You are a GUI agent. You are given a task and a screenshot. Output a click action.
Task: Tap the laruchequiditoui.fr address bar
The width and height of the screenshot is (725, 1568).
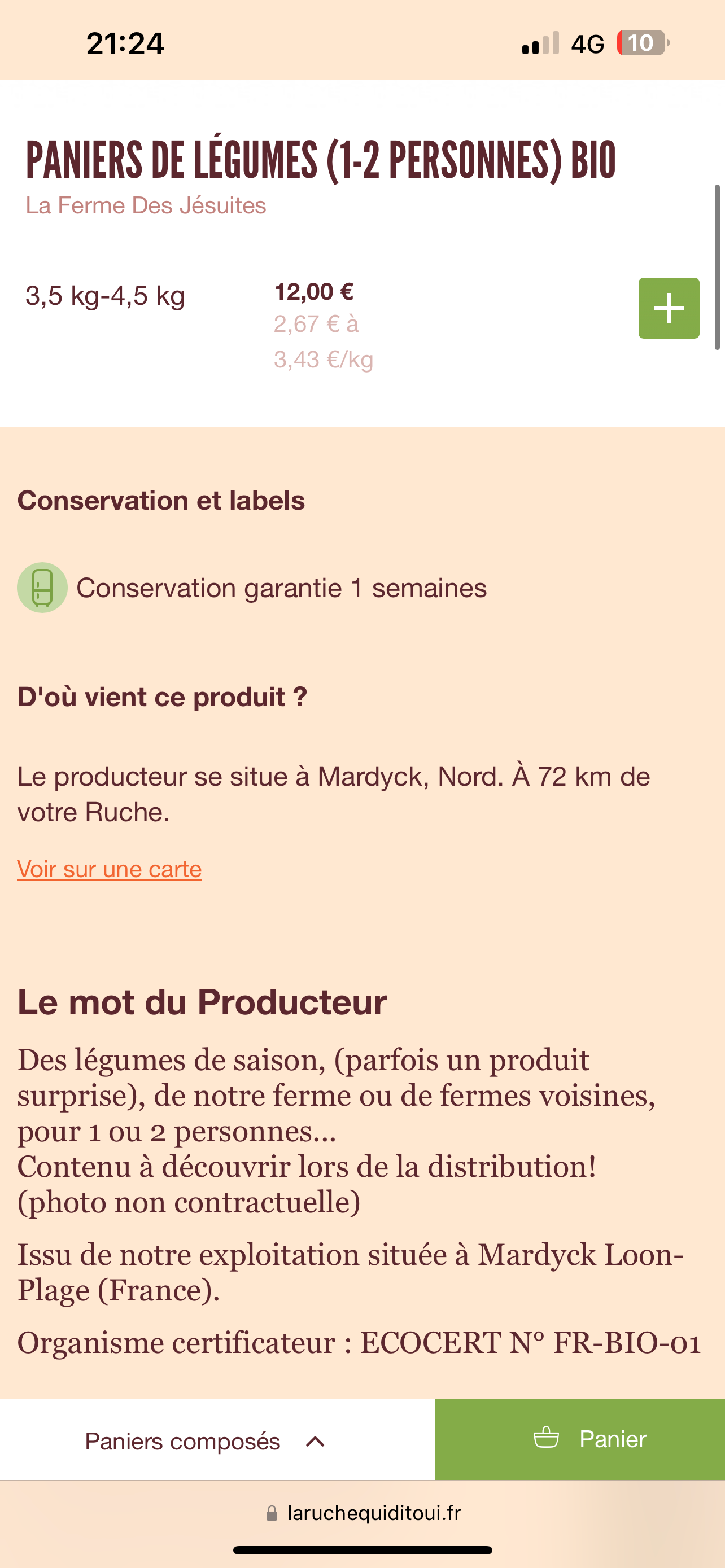[363, 1514]
